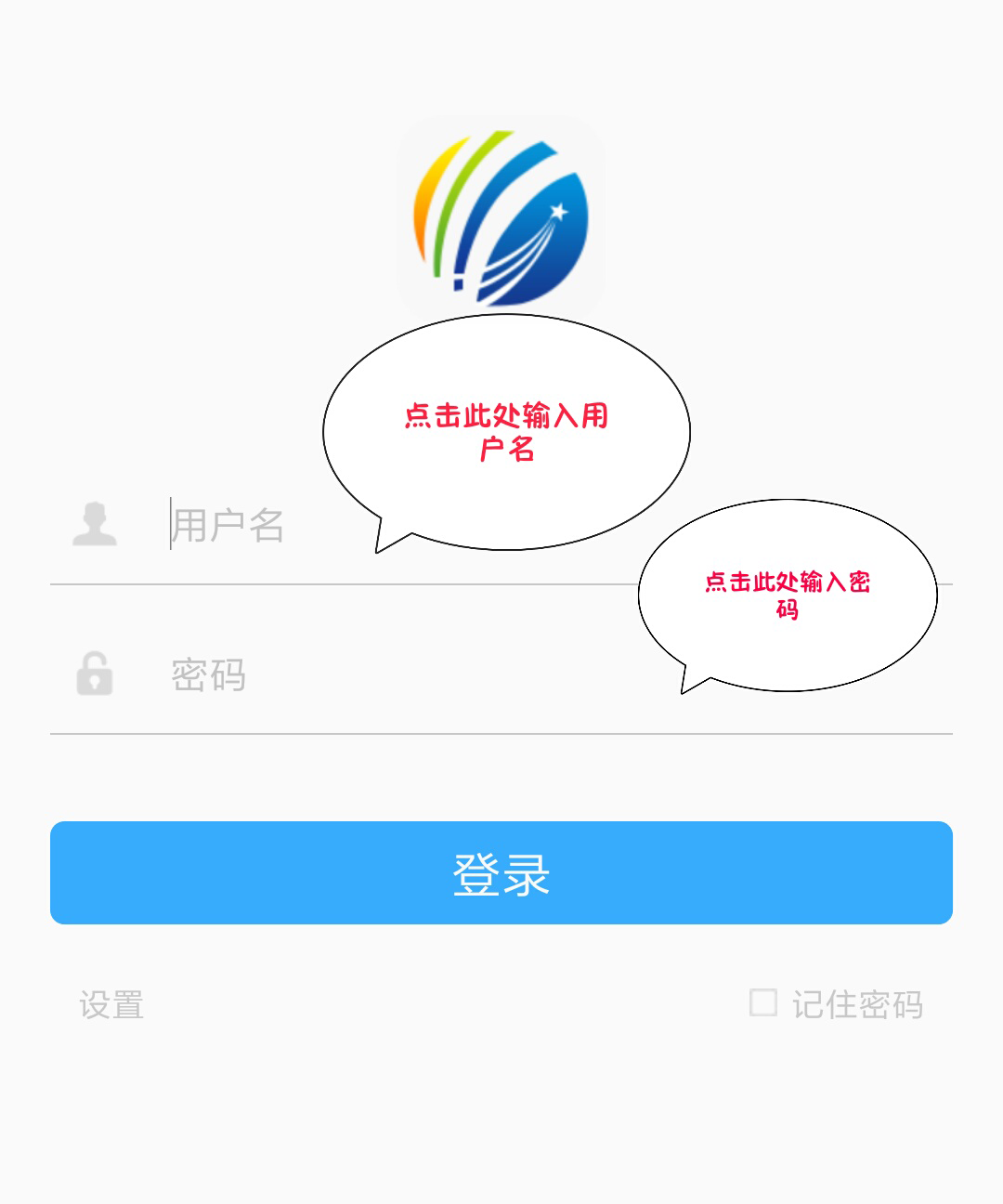Image resolution: width=1003 pixels, height=1204 pixels.
Task: Focus the 密码 password field
Action: click(371, 675)
